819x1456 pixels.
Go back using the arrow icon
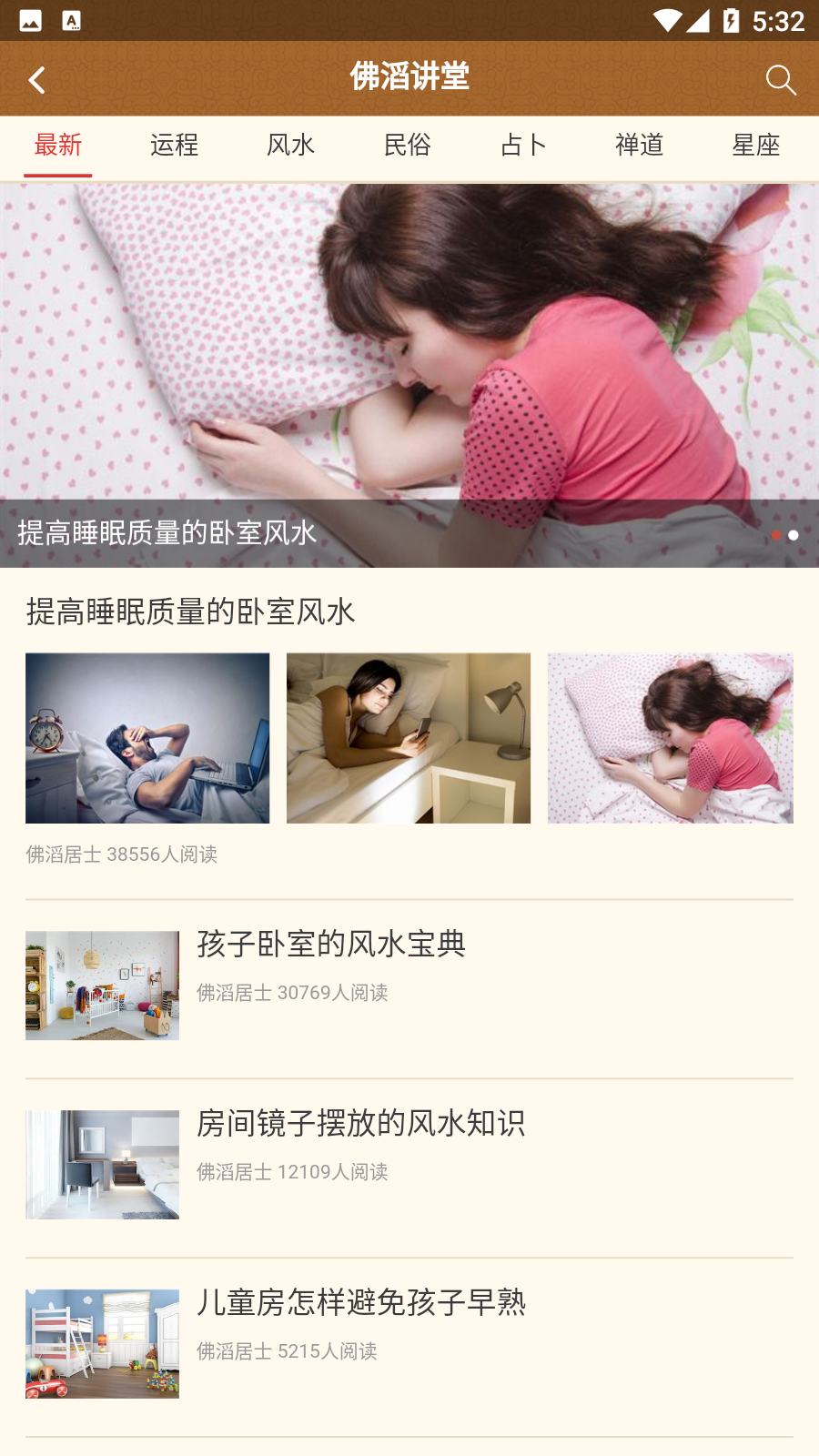(36, 80)
